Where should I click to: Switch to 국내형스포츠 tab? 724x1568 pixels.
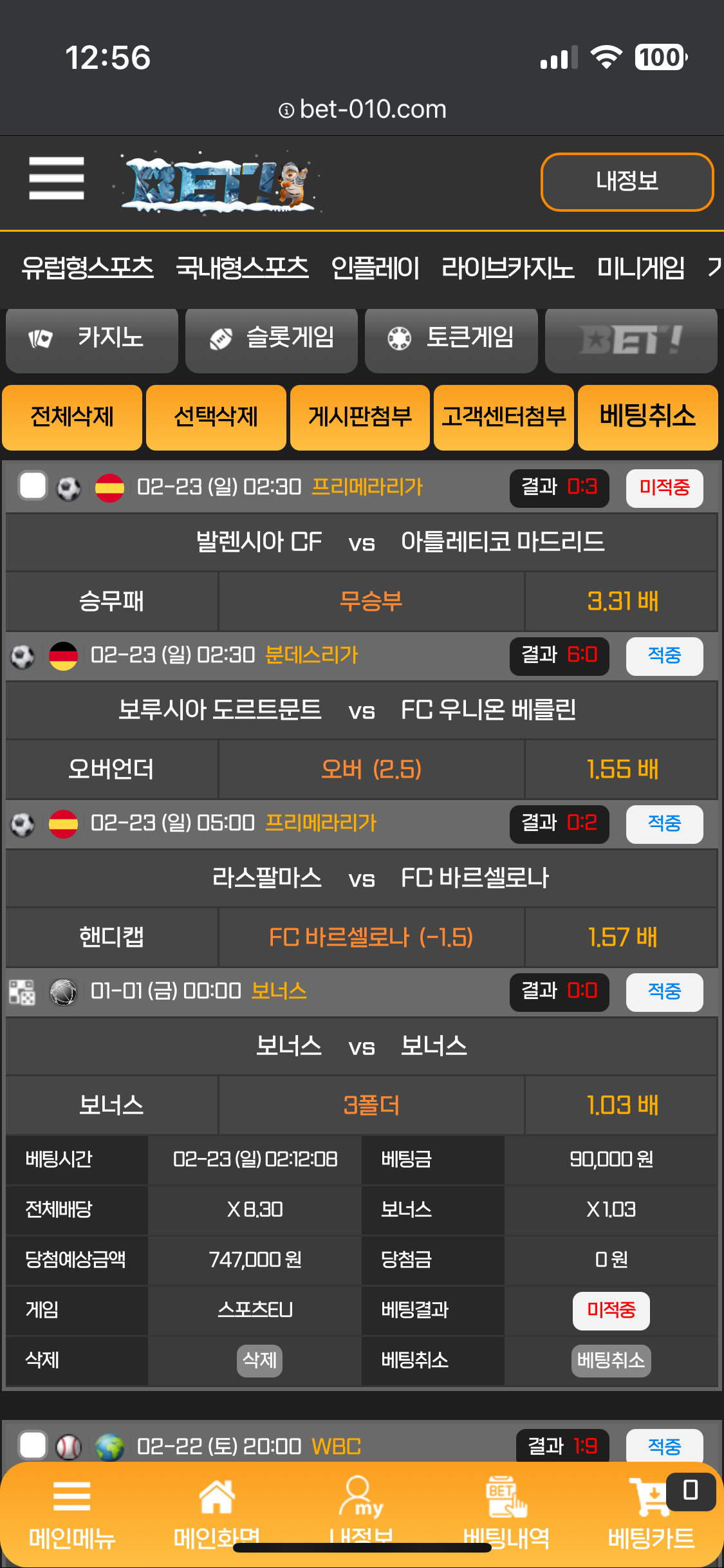click(x=242, y=267)
